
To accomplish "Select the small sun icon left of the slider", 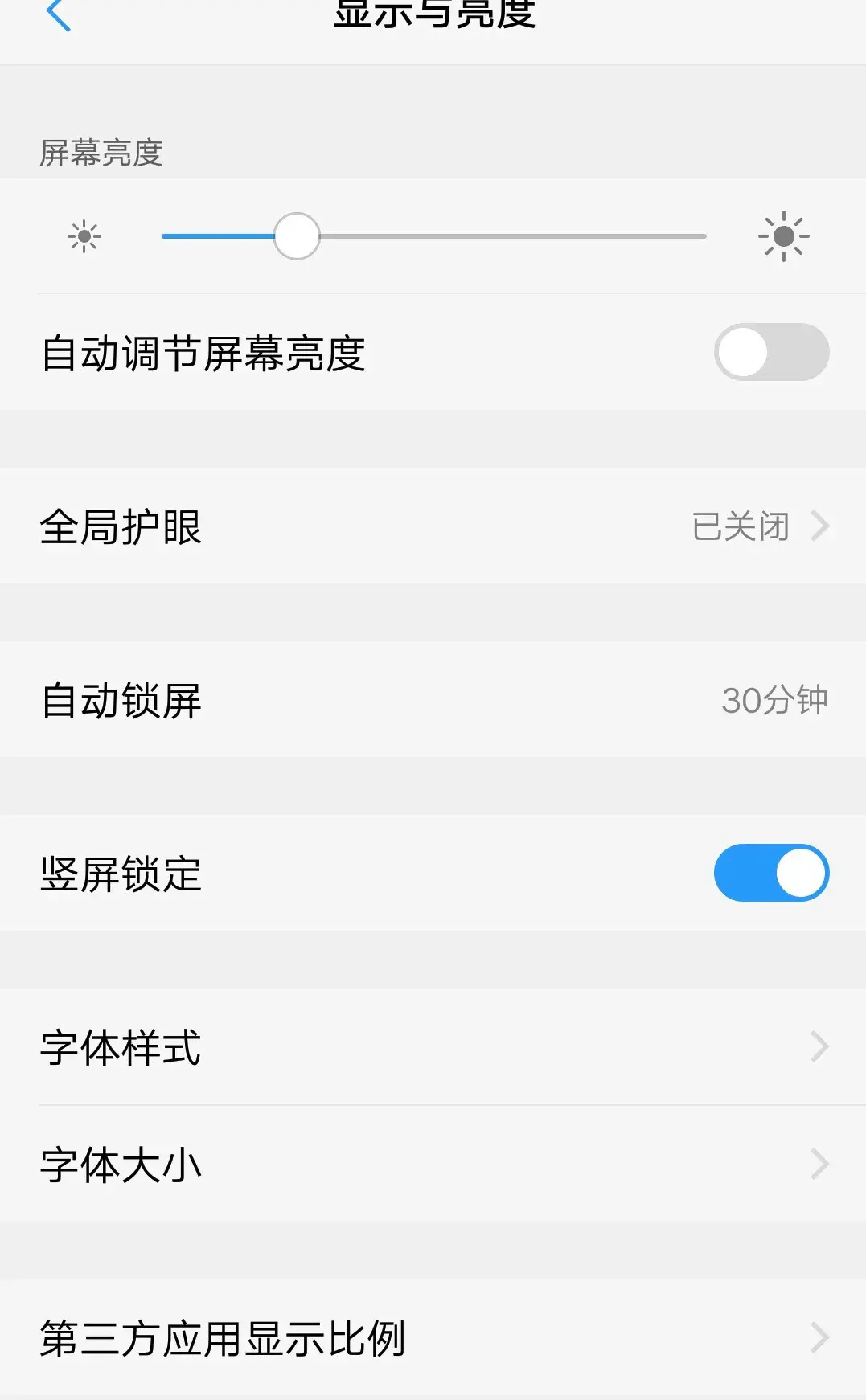I will [84, 235].
